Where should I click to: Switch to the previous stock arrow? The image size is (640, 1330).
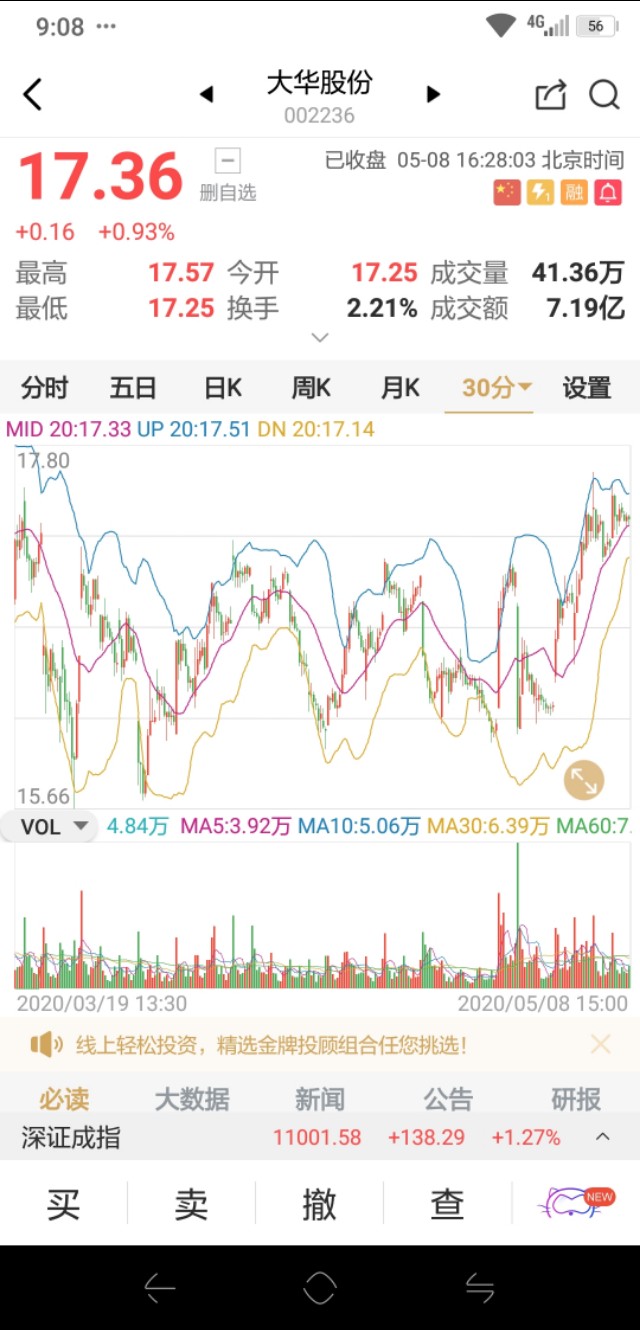tap(206, 95)
